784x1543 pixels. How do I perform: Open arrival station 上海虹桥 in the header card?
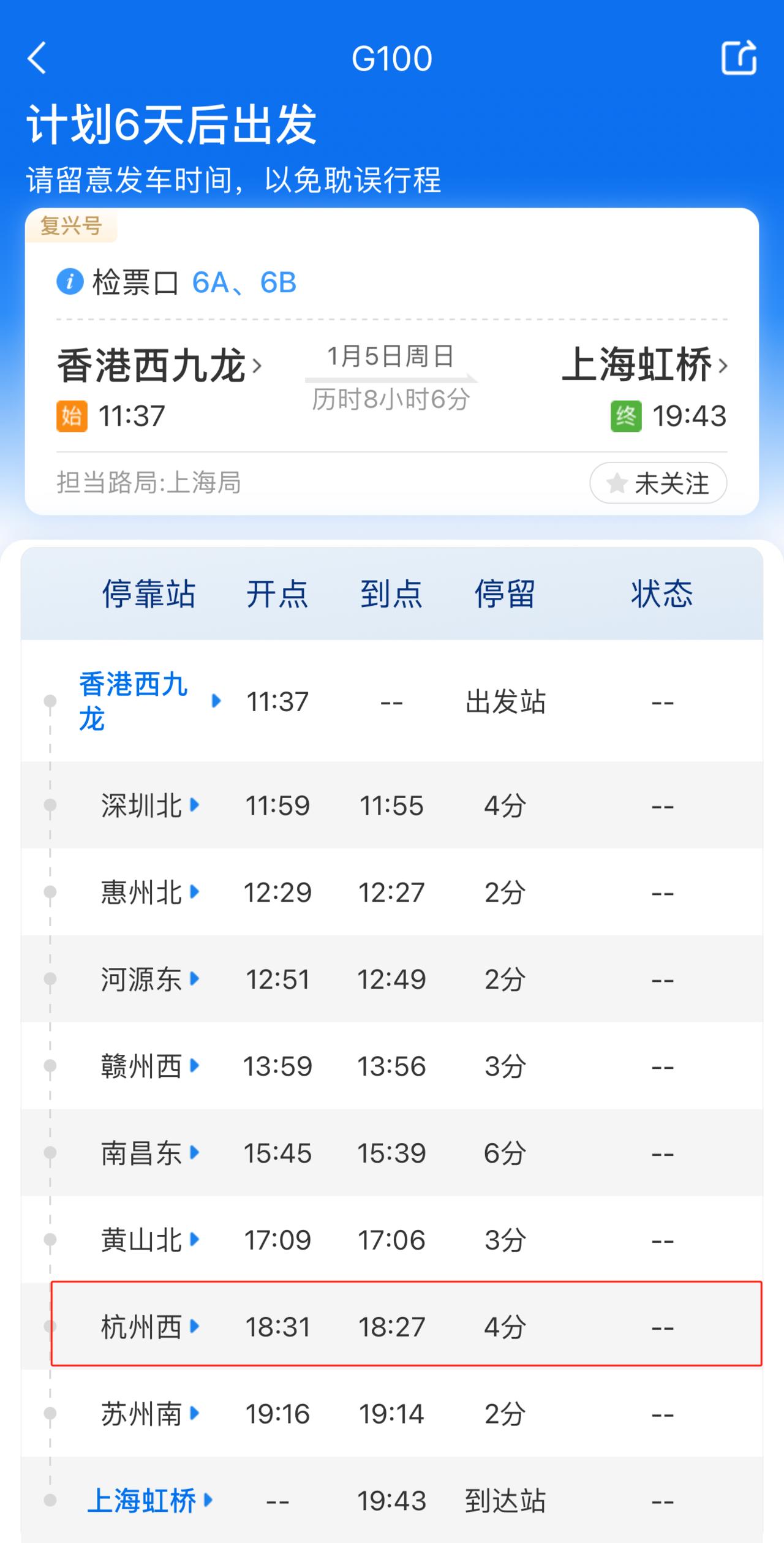[x=644, y=366]
